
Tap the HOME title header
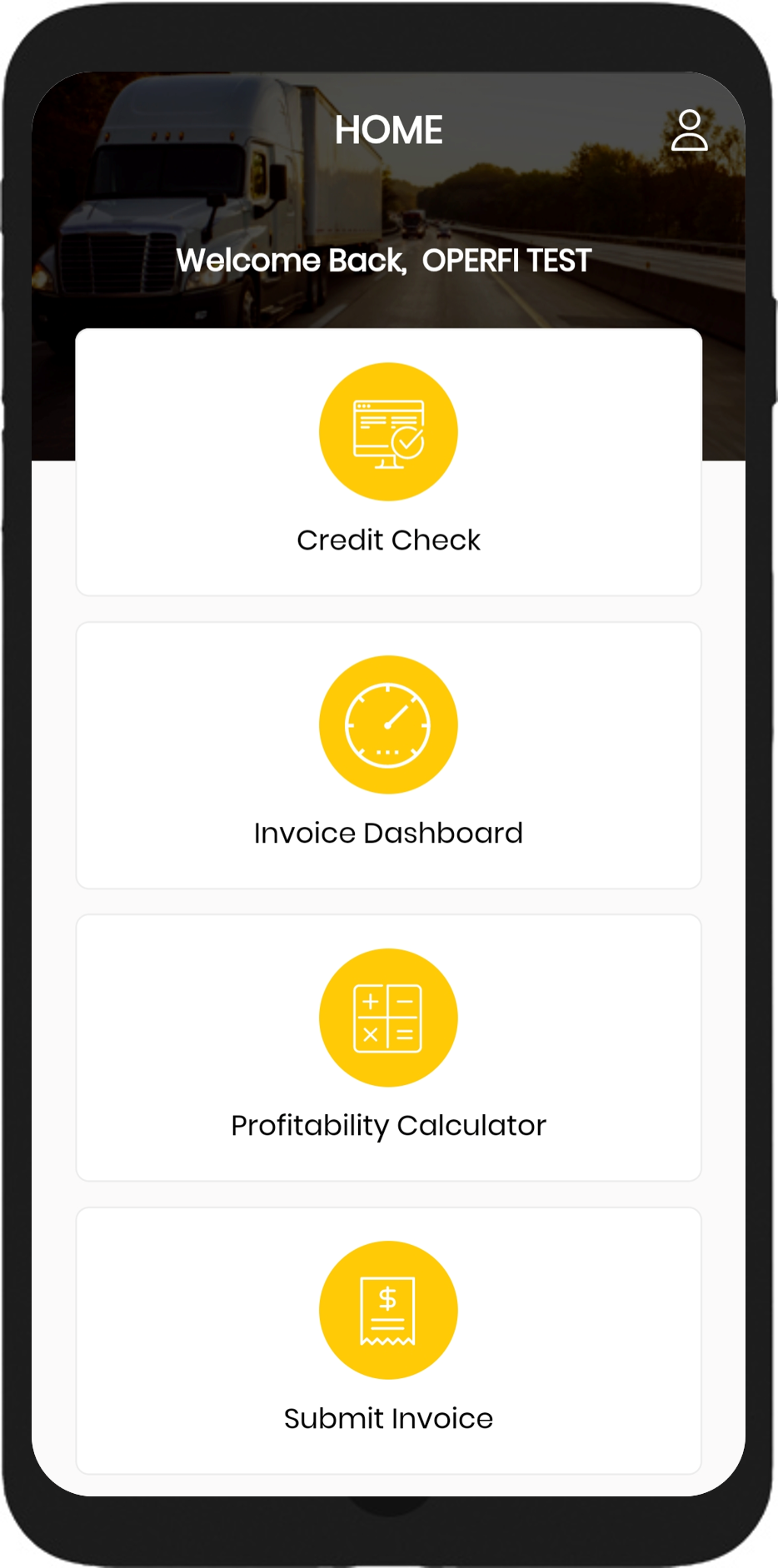pyautogui.click(x=388, y=130)
